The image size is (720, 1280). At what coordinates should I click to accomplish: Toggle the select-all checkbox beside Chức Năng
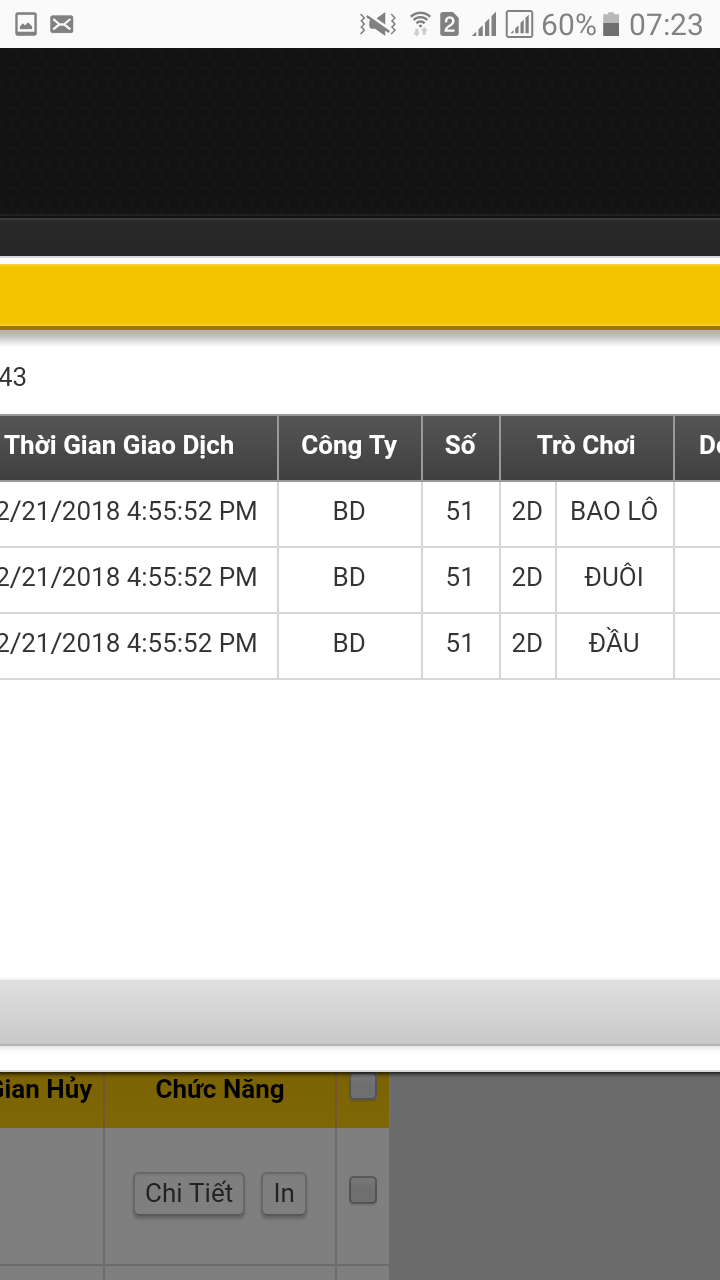(363, 1086)
